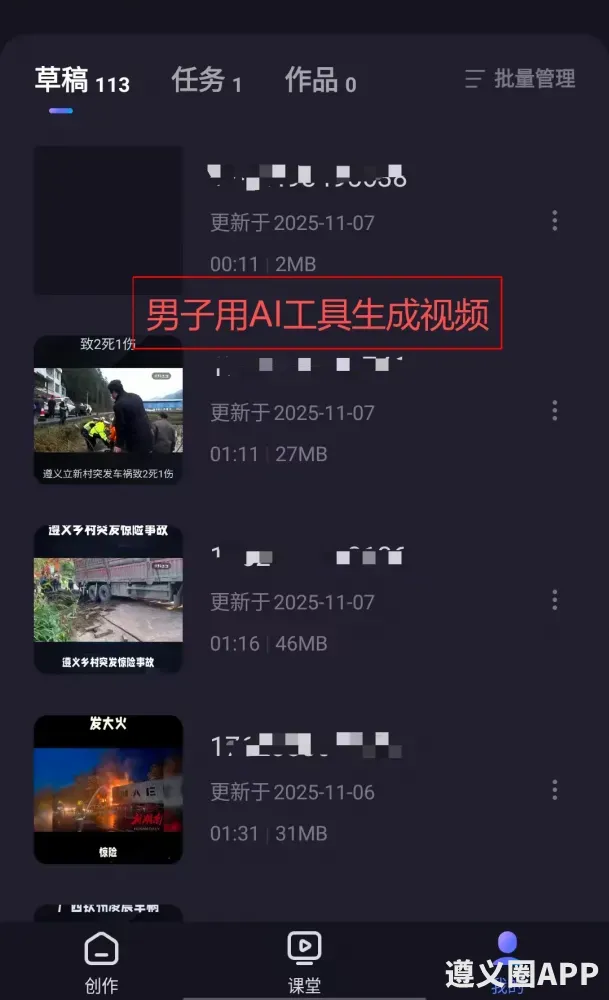
Task: Open the 致2死1伤 draft thumbnail
Action: [108, 410]
